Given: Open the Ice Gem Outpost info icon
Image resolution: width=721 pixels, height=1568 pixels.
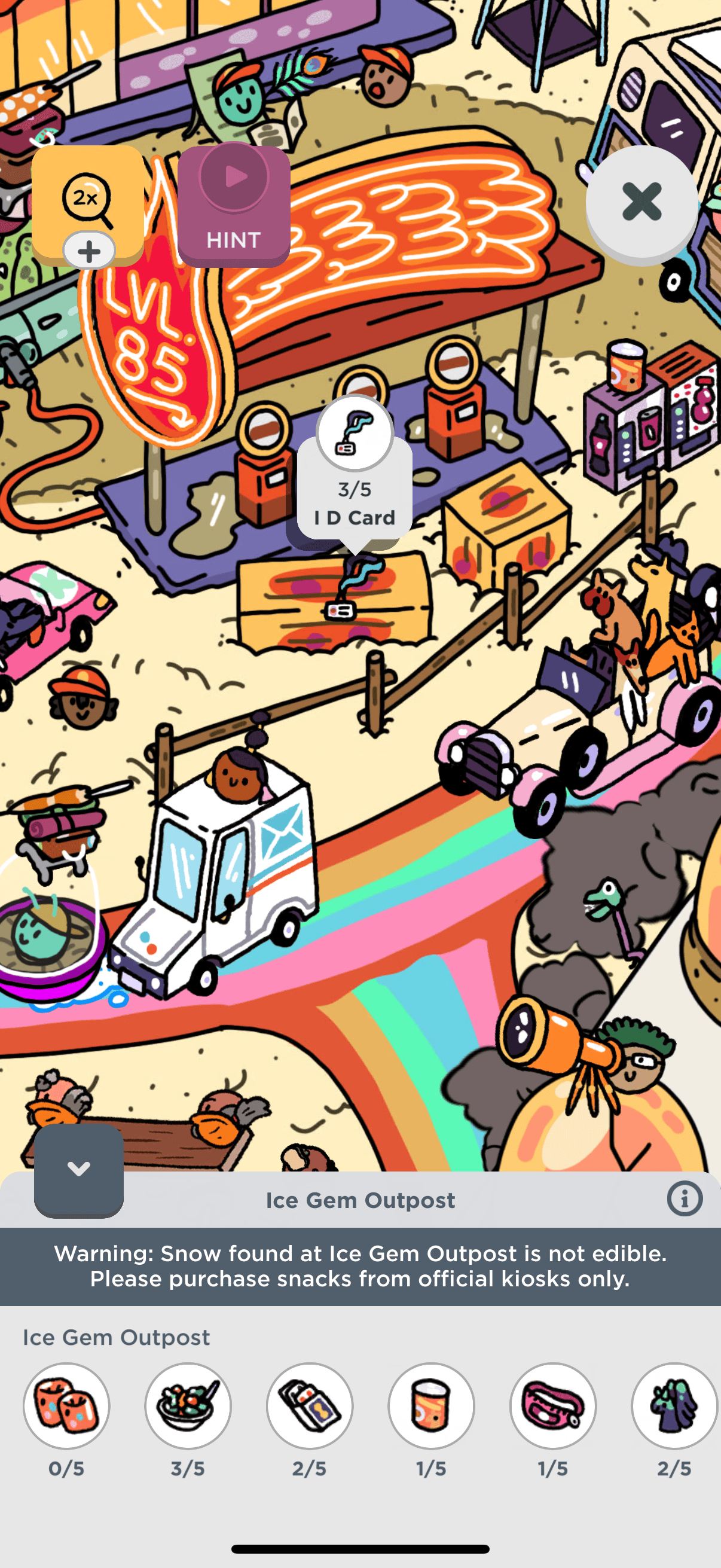Looking at the screenshot, I should click(x=685, y=1199).
